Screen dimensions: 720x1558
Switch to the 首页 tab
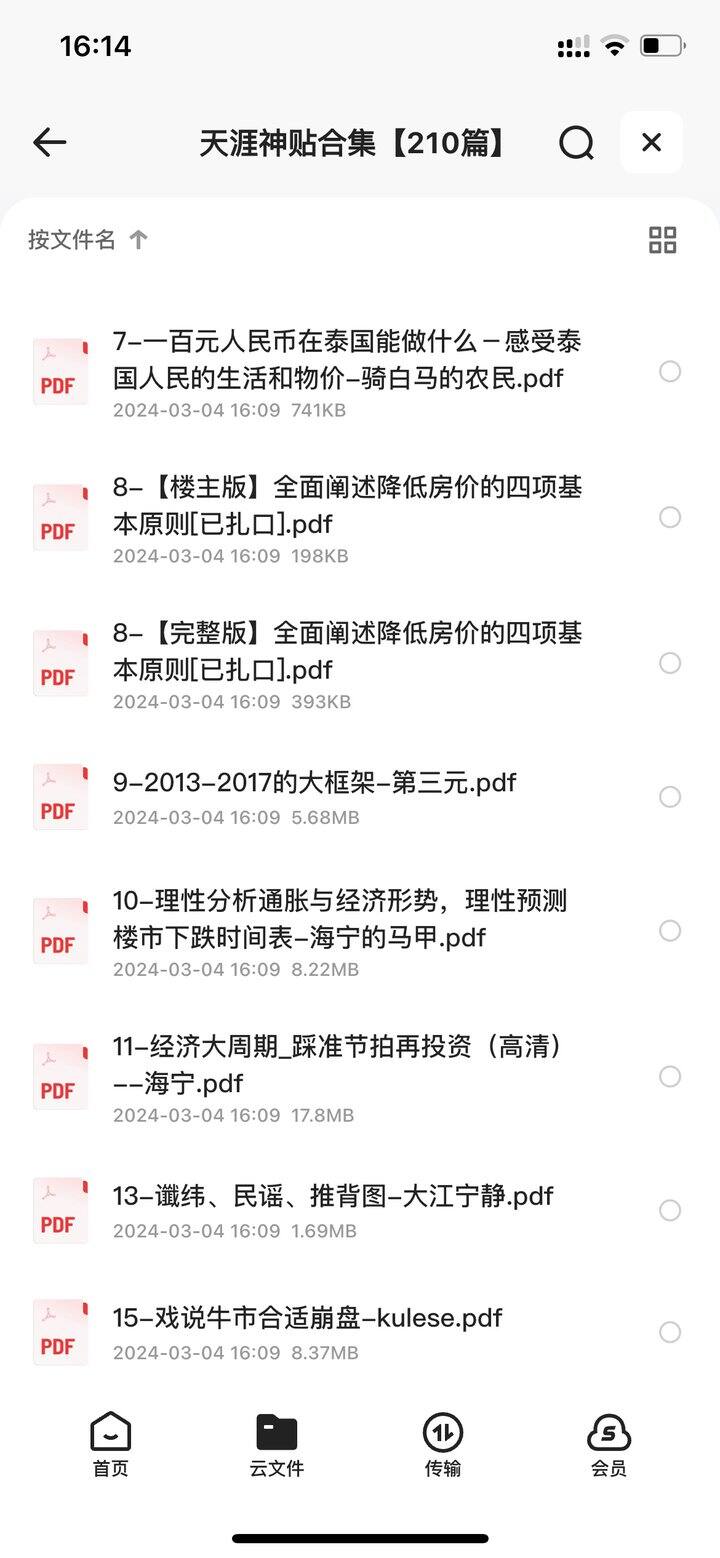pos(110,1445)
